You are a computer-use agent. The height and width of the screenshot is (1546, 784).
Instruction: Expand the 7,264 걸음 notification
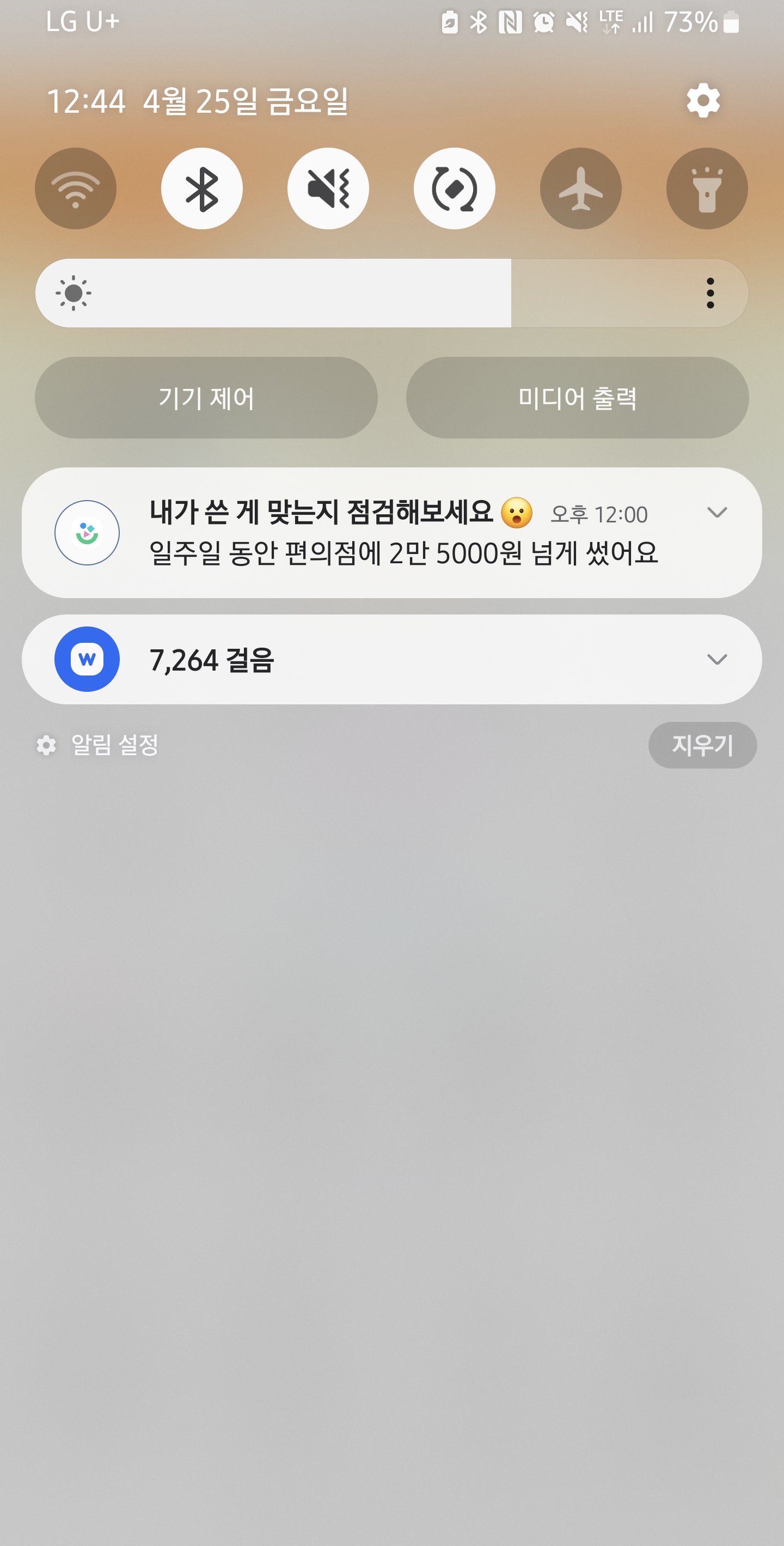717,660
